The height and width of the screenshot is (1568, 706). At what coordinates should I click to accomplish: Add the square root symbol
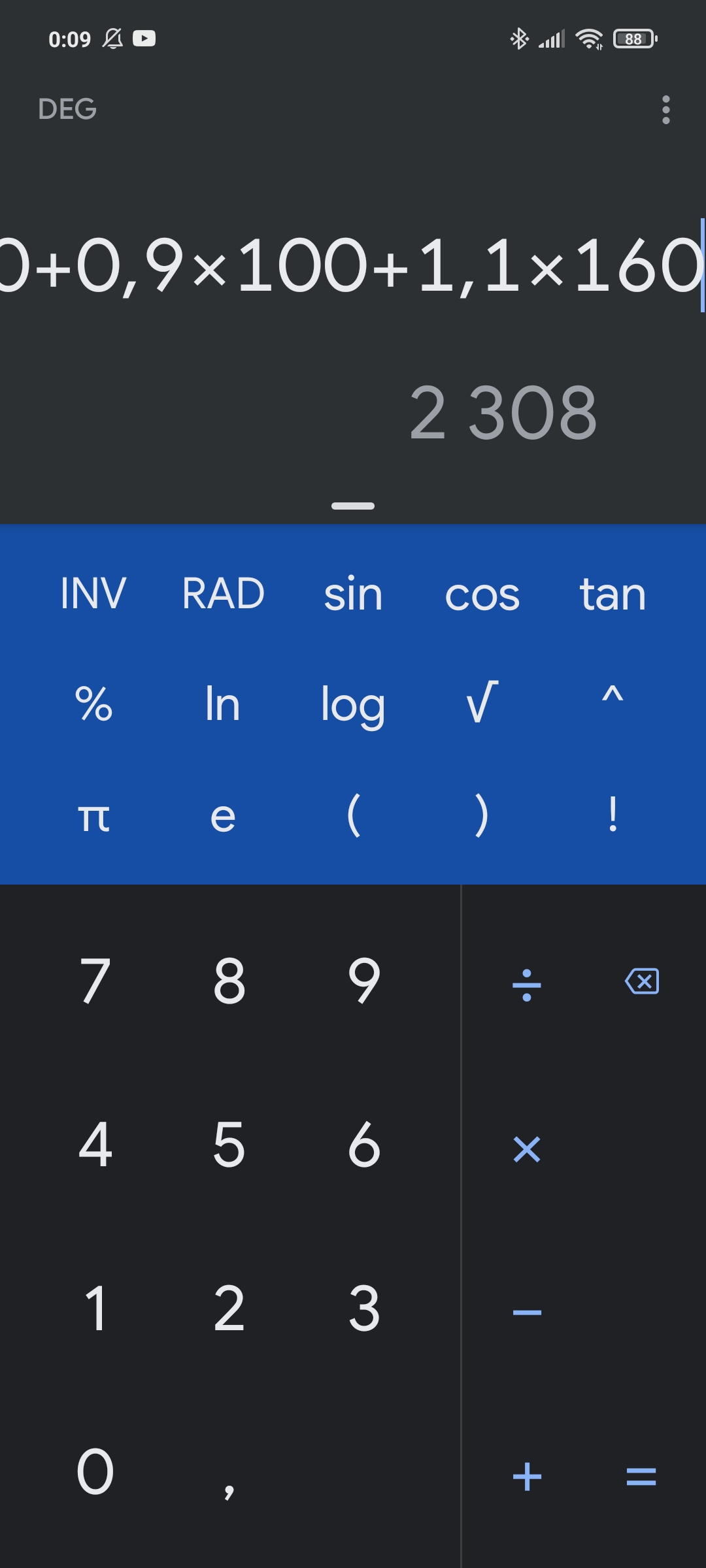[x=482, y=704]
